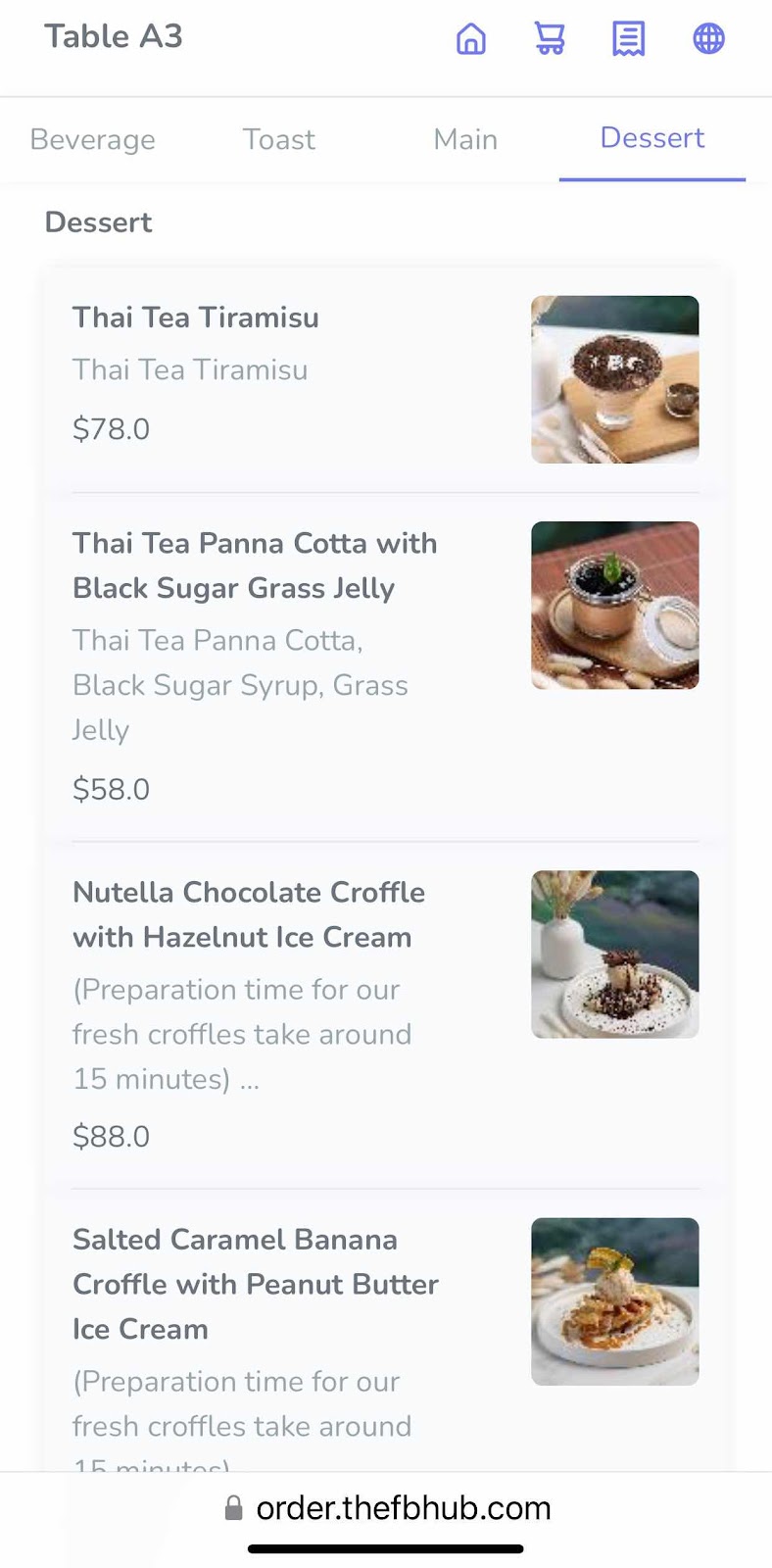
Task: Tap the order.thefbhub.com address bar
Action: click(x=388, y=1508)
